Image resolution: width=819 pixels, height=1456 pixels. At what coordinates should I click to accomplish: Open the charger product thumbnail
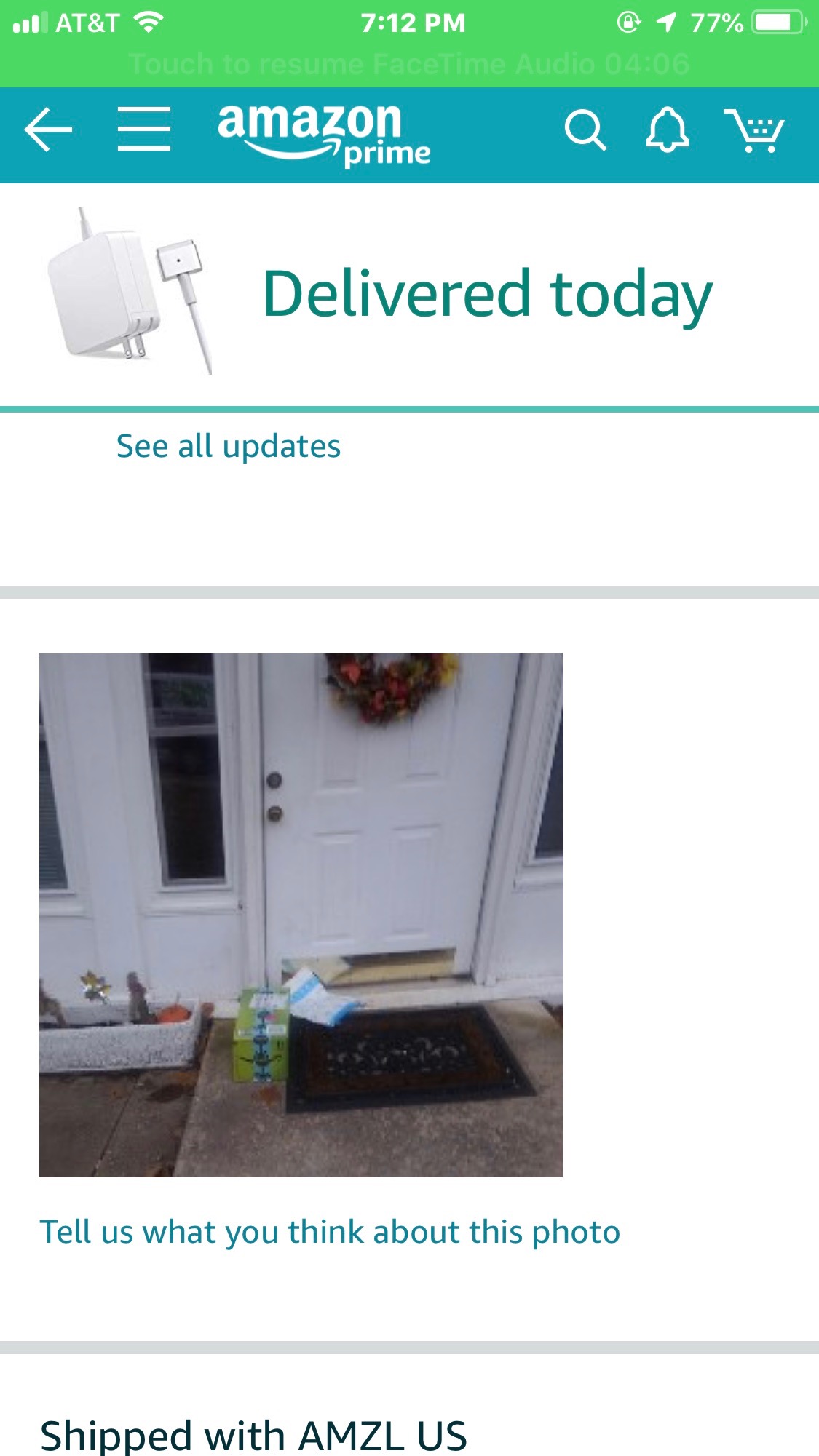tap(129, 292)
